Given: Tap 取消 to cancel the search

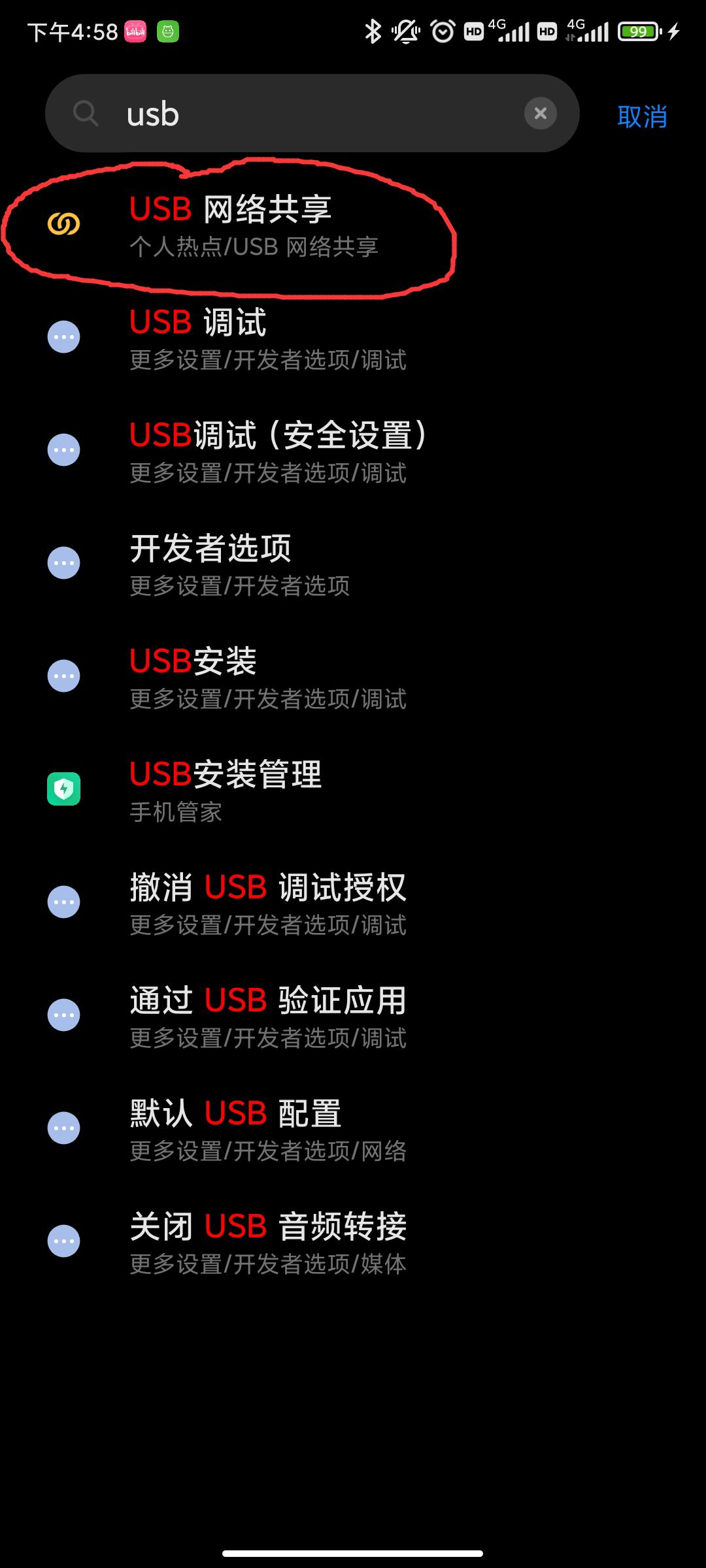Looking at the screenshot, I should (641, 115).
